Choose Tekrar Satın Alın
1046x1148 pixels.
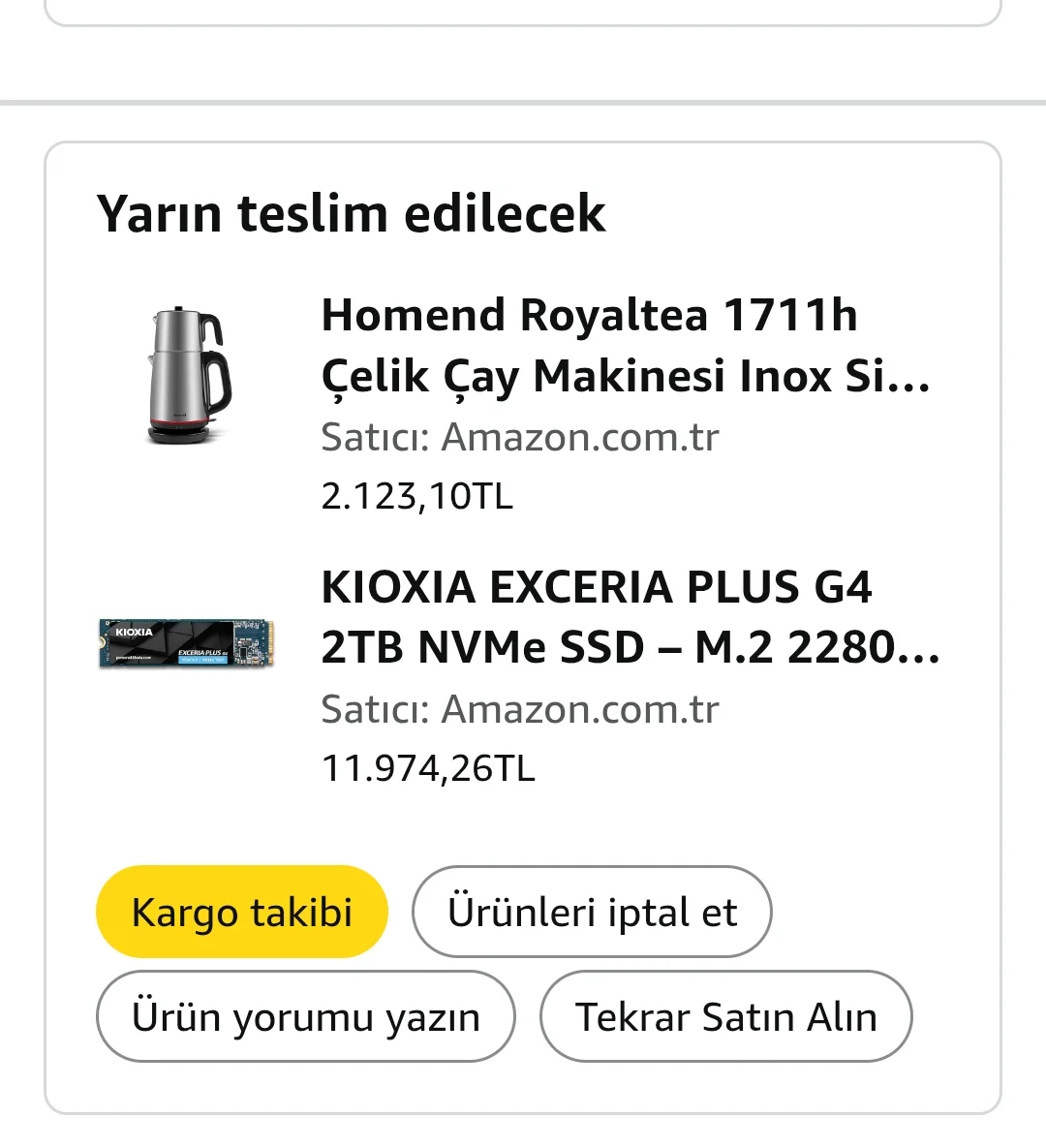click(x=725, y=1016)
